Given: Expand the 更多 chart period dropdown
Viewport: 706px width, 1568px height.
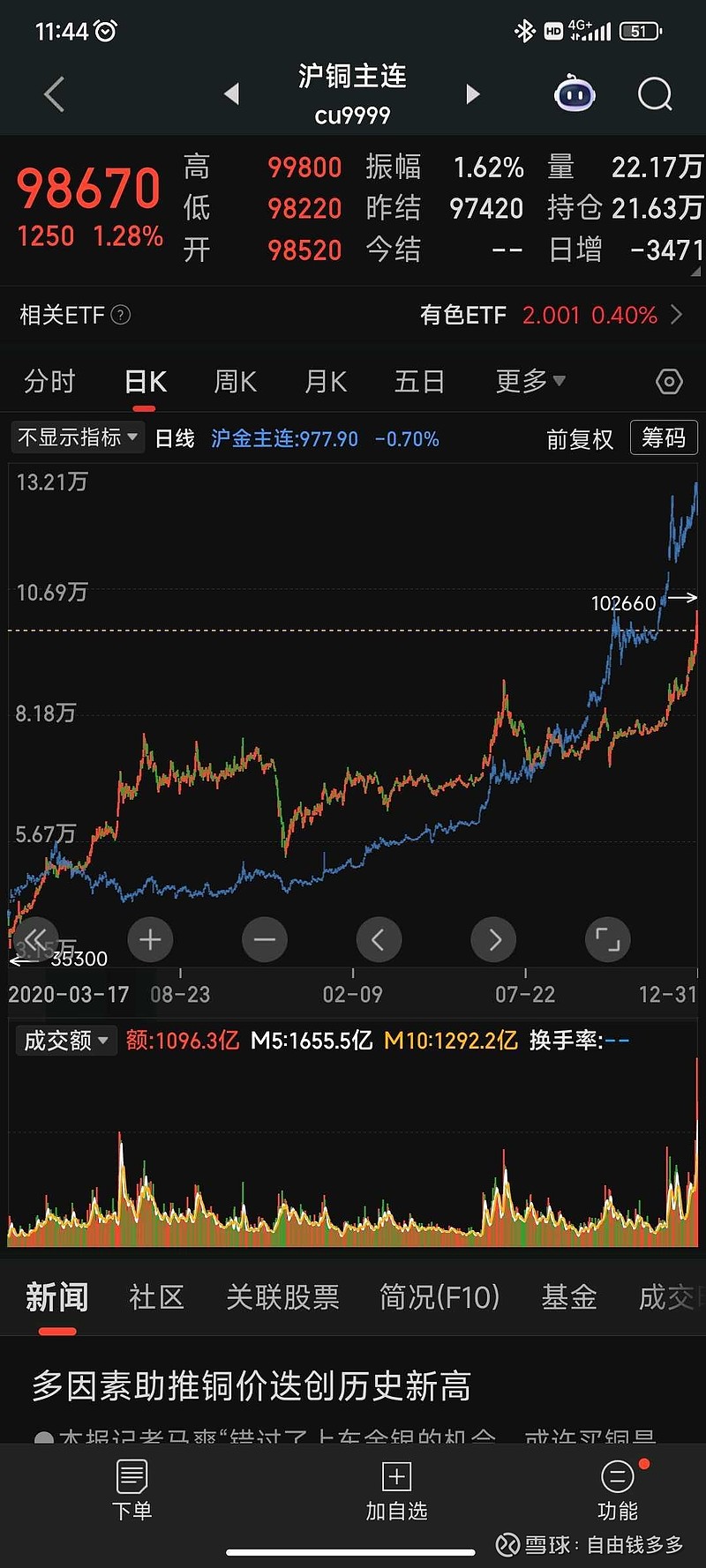Looking at the screenshot, I should [529, 381].
